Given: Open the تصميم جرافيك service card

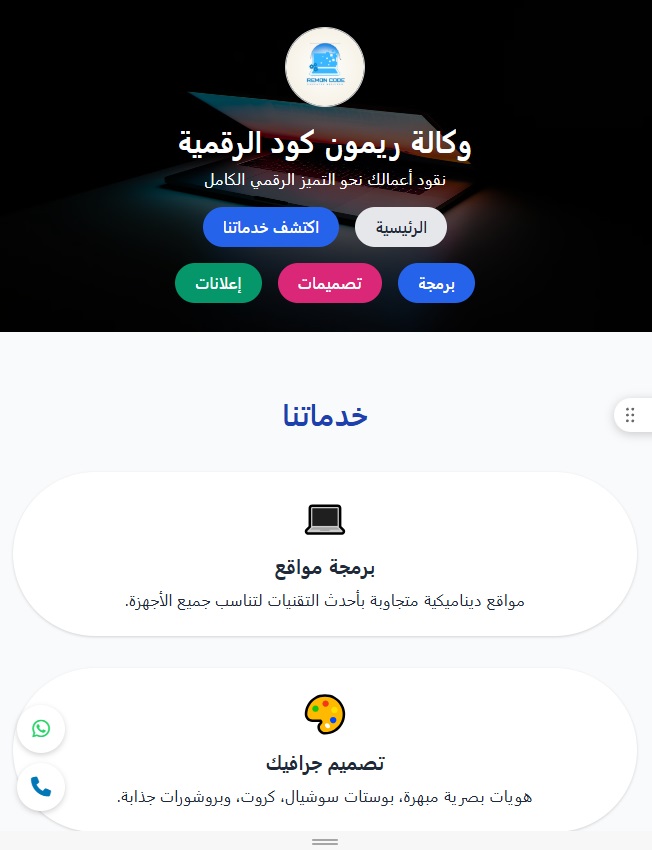Looking at the screenshot, I should click(325, 752).
